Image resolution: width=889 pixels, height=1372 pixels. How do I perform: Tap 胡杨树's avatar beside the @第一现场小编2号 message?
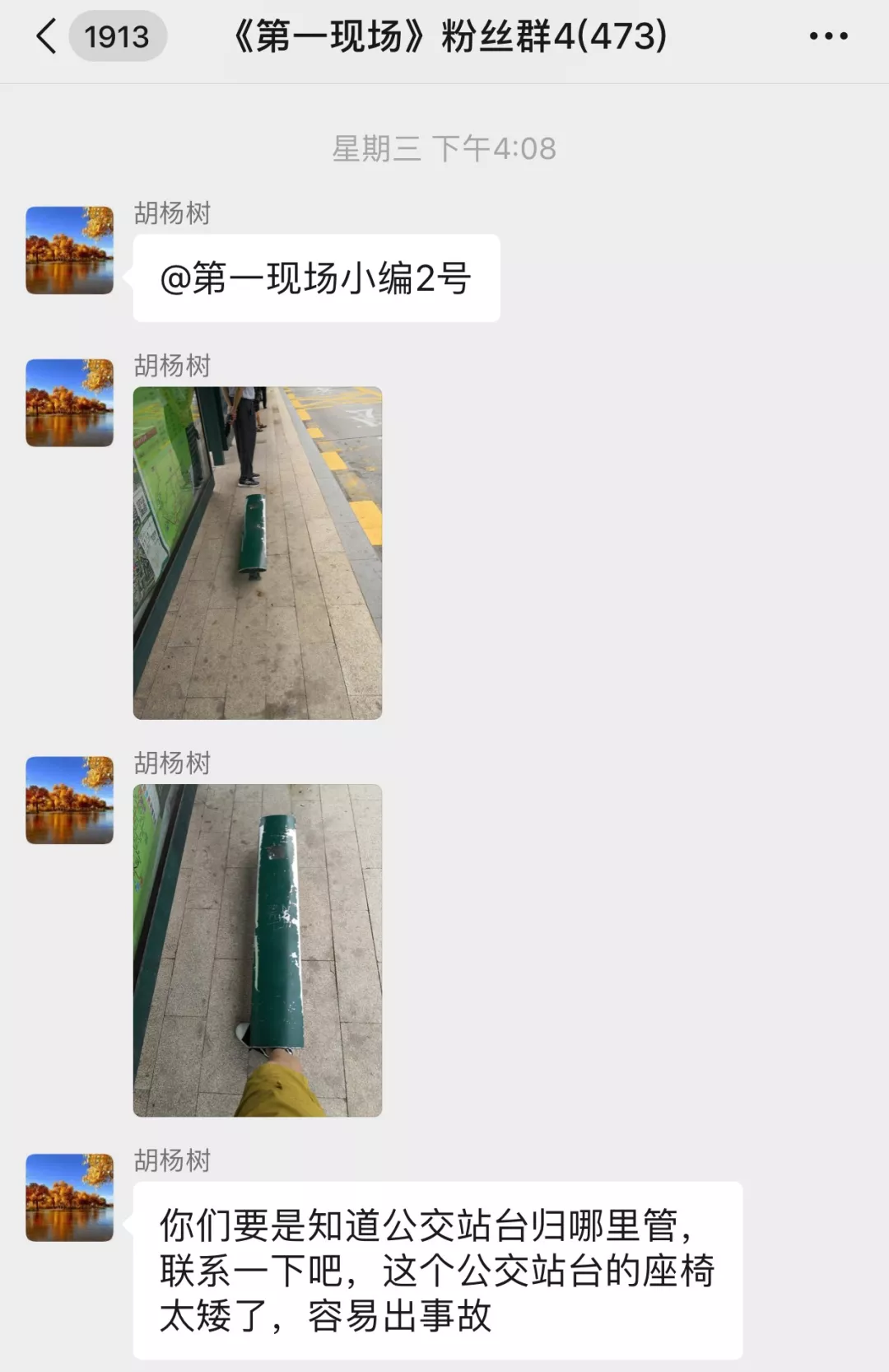pyautogui.click(x=70, y=250)
